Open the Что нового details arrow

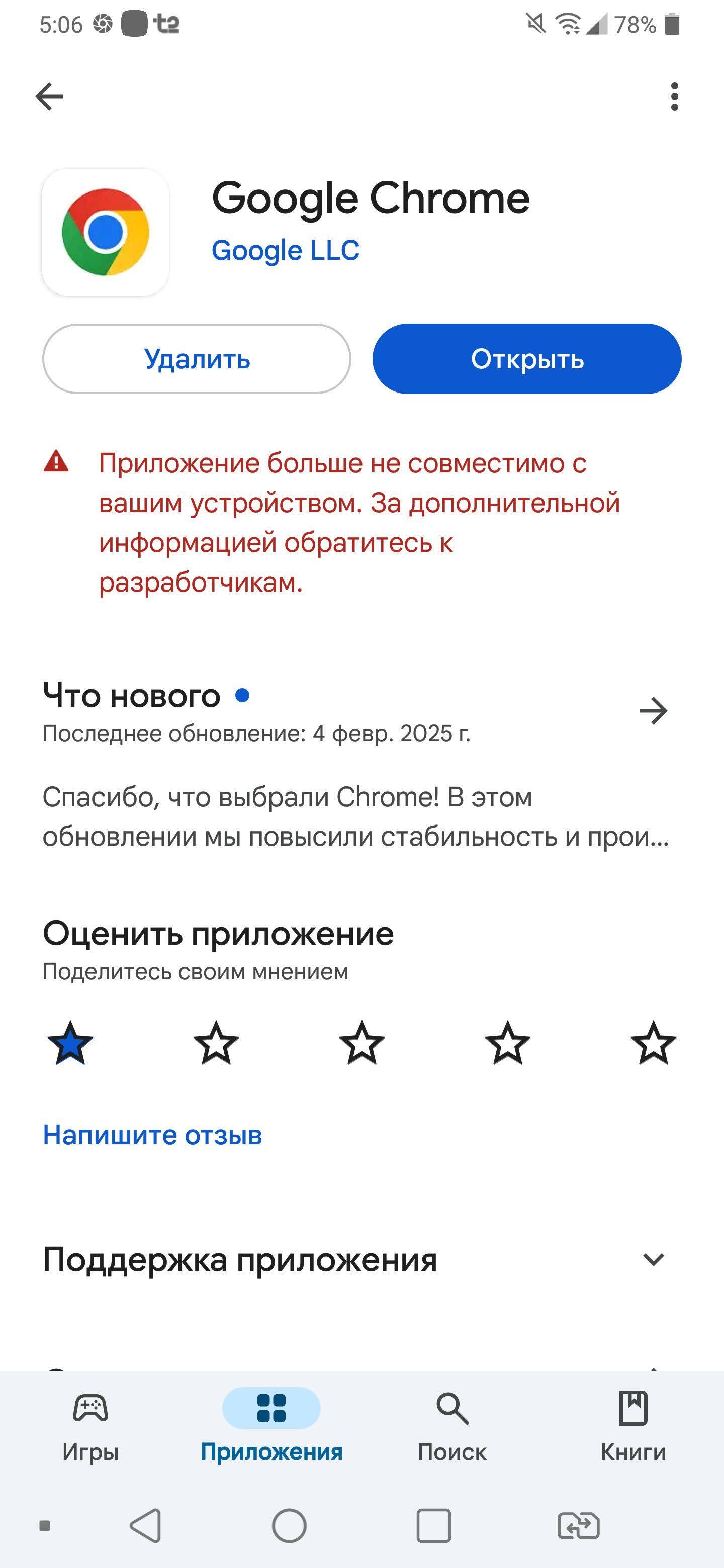(x=653, y=711)
